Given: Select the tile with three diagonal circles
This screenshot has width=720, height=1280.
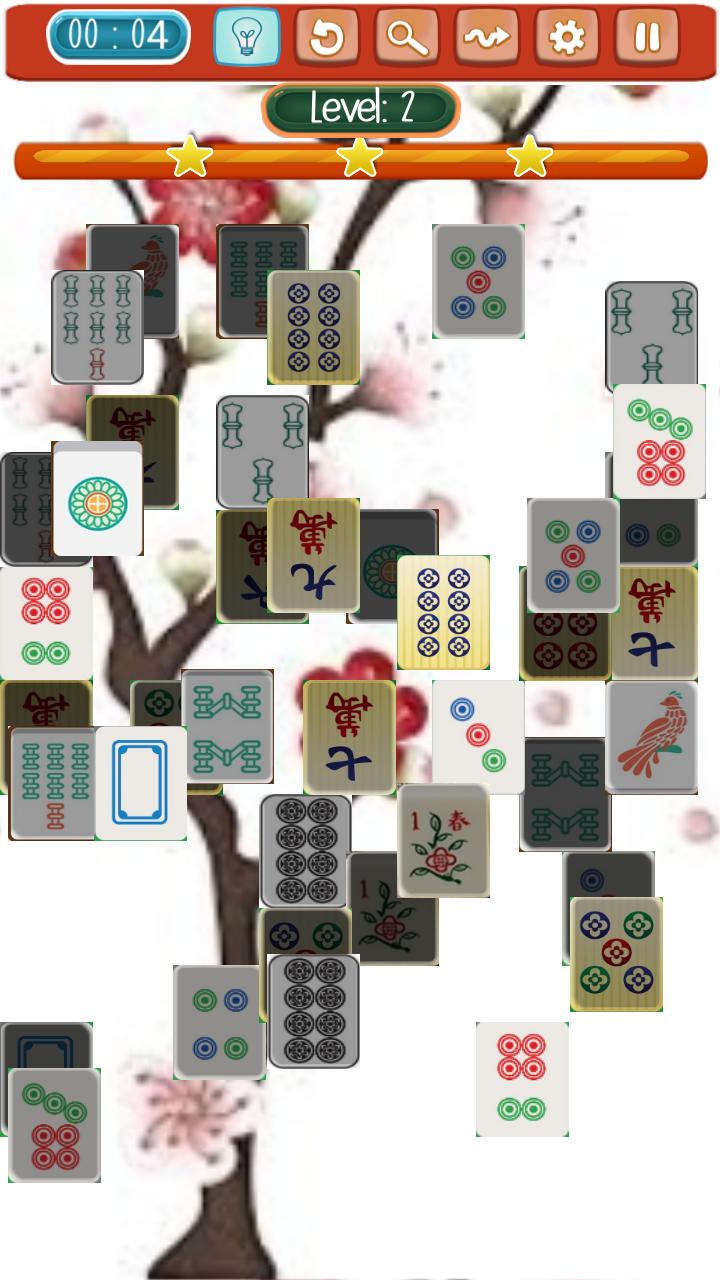Looking at the screenshot, I should (x=478, y=737).
